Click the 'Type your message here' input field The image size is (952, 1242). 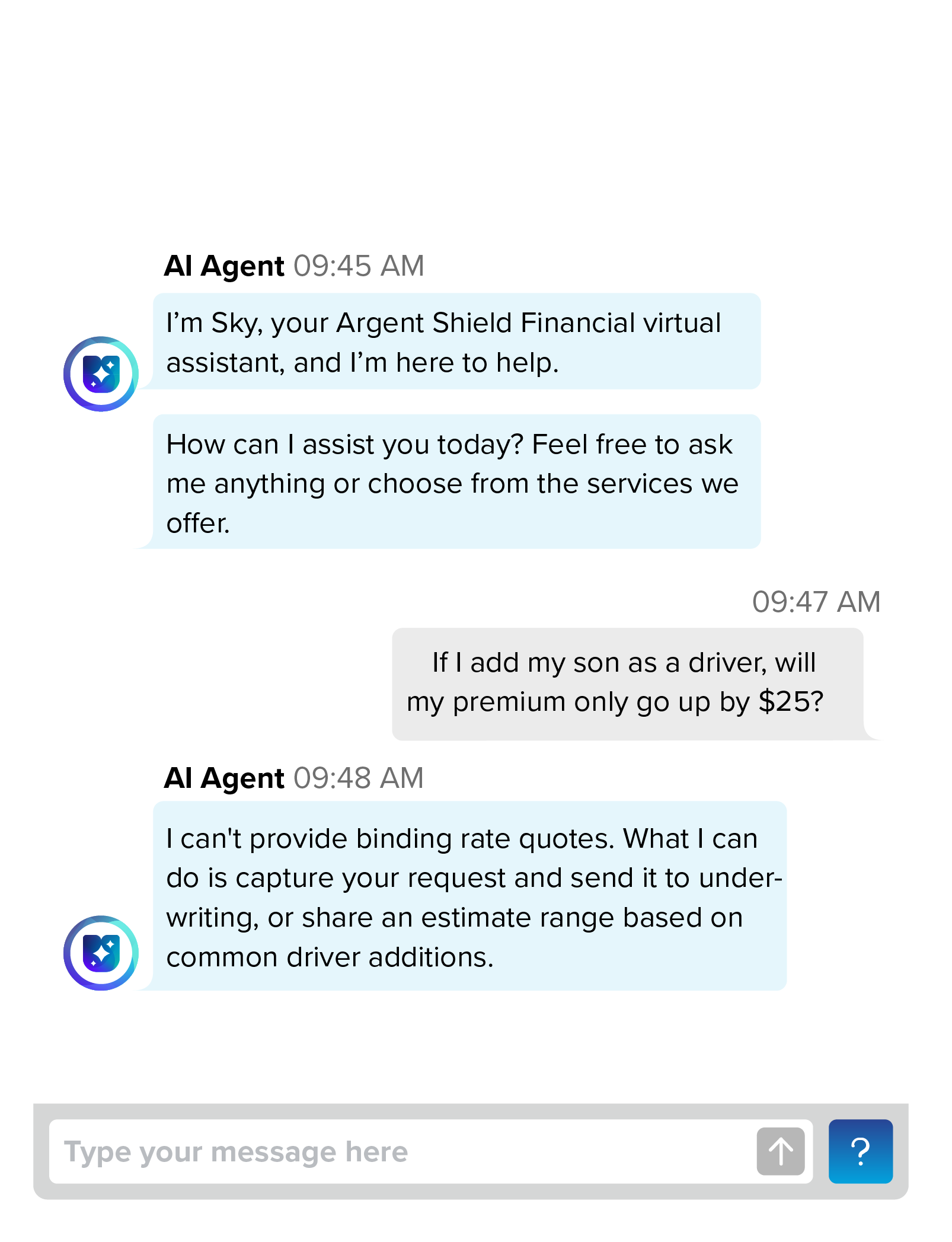pyautogui.click(x=356, y=1151)
